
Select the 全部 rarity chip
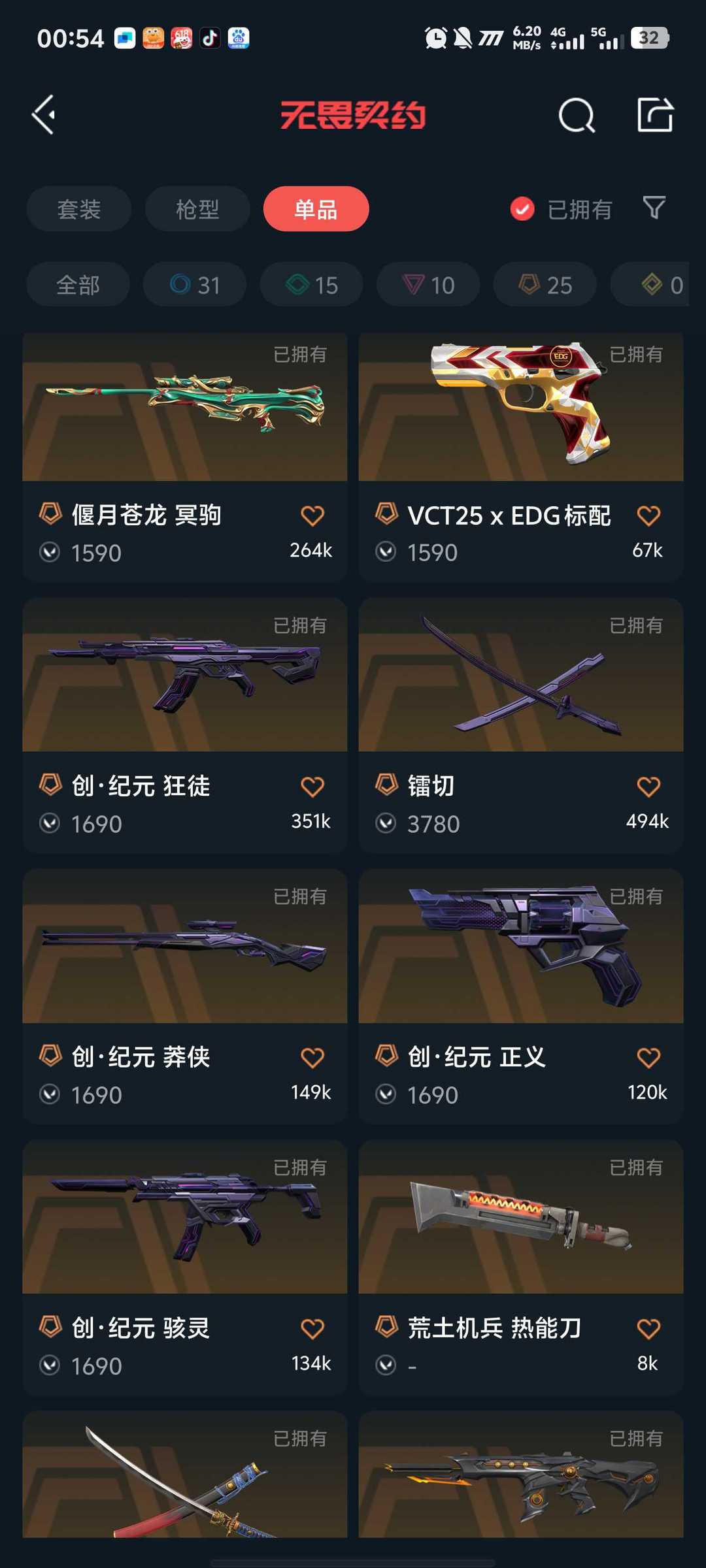[78, 285]
